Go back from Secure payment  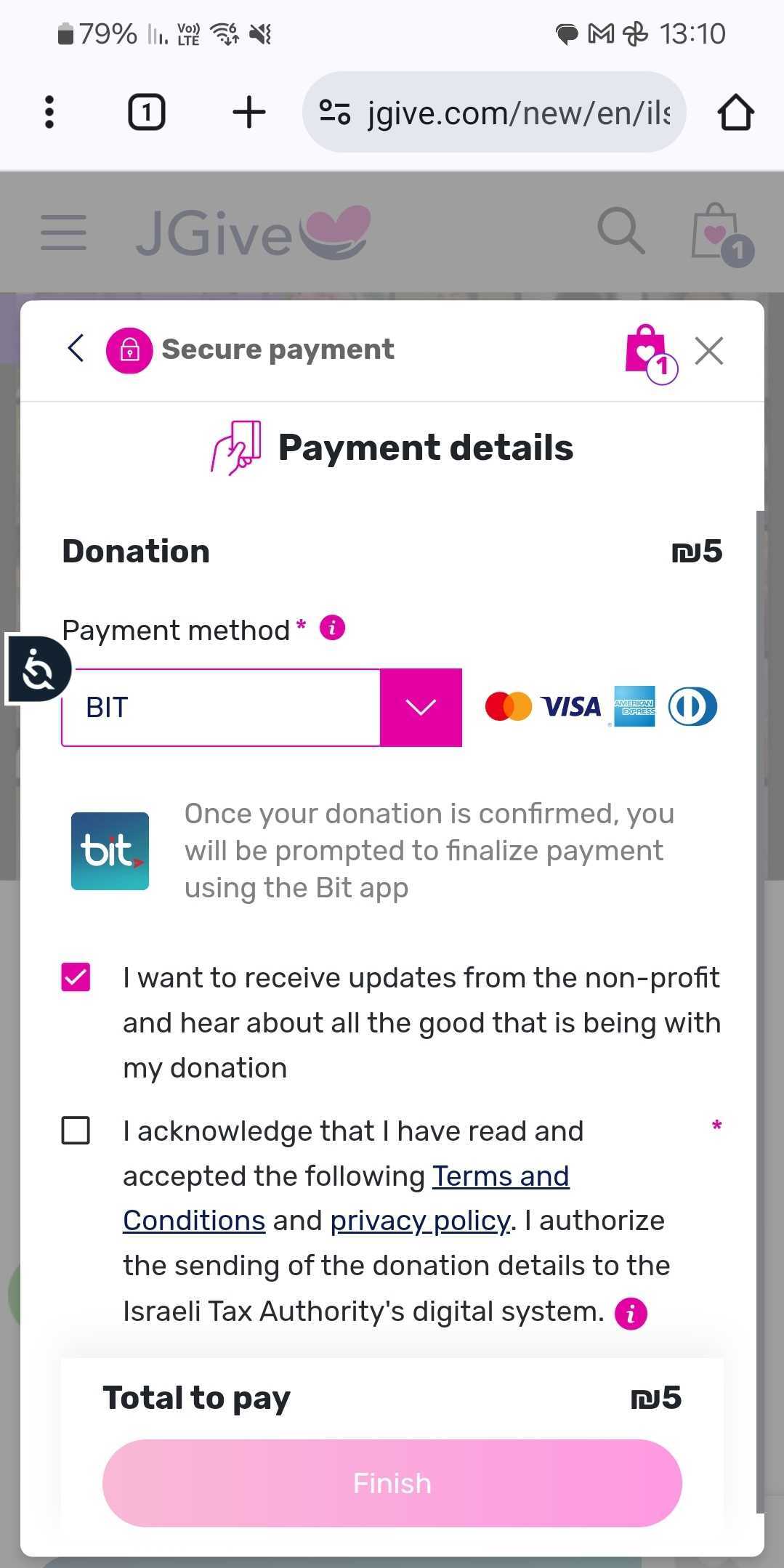point(76,349)
